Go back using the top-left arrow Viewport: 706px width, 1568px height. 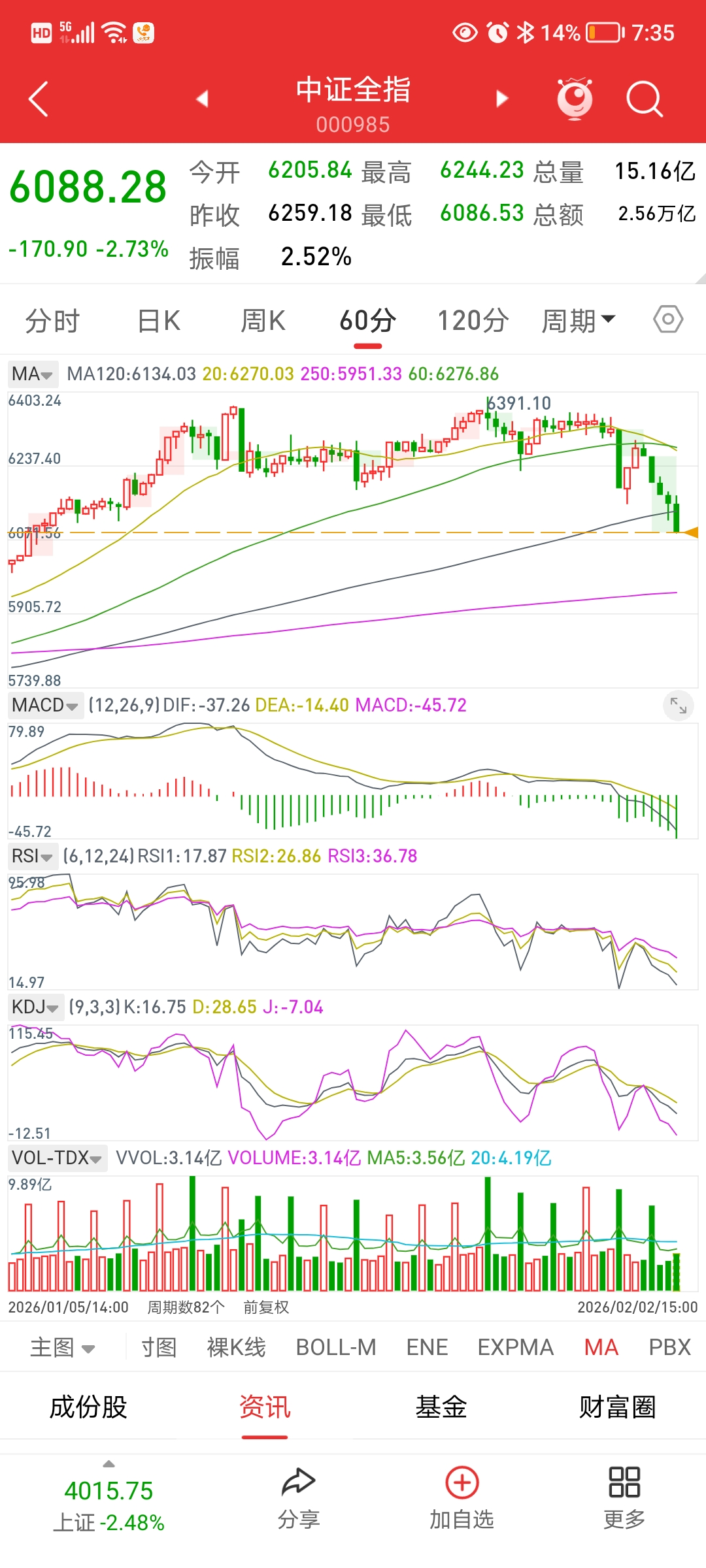point(39,99)
